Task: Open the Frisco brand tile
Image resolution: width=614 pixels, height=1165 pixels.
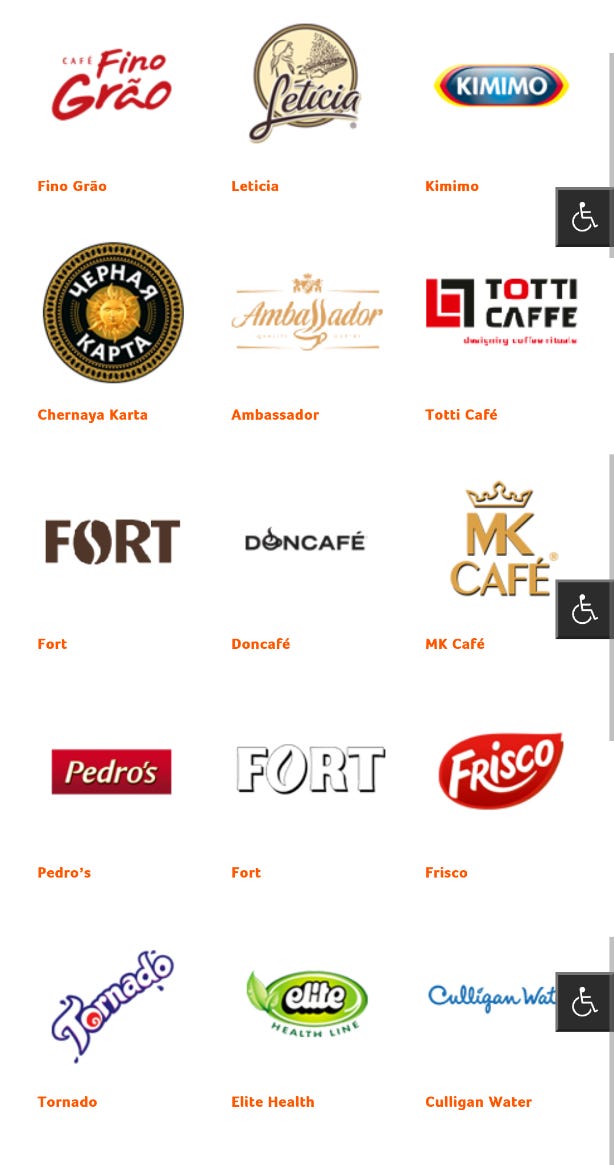Action: point(500,770)
